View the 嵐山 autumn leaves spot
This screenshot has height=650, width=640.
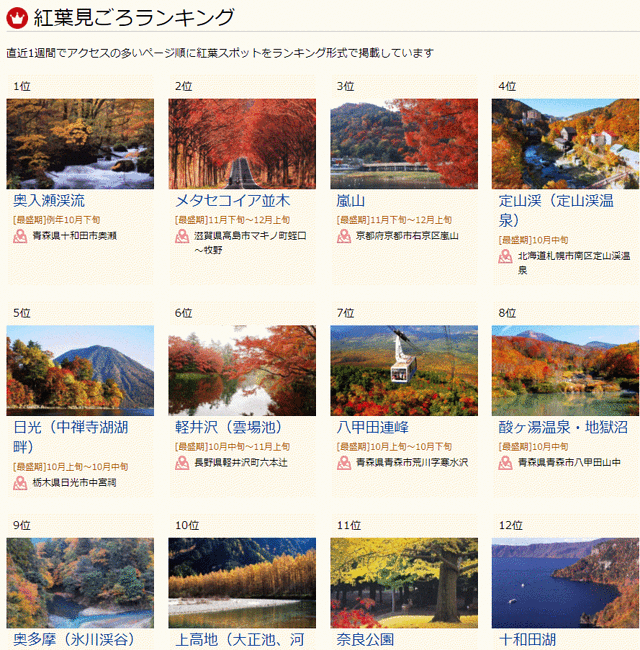pos(351,200)
